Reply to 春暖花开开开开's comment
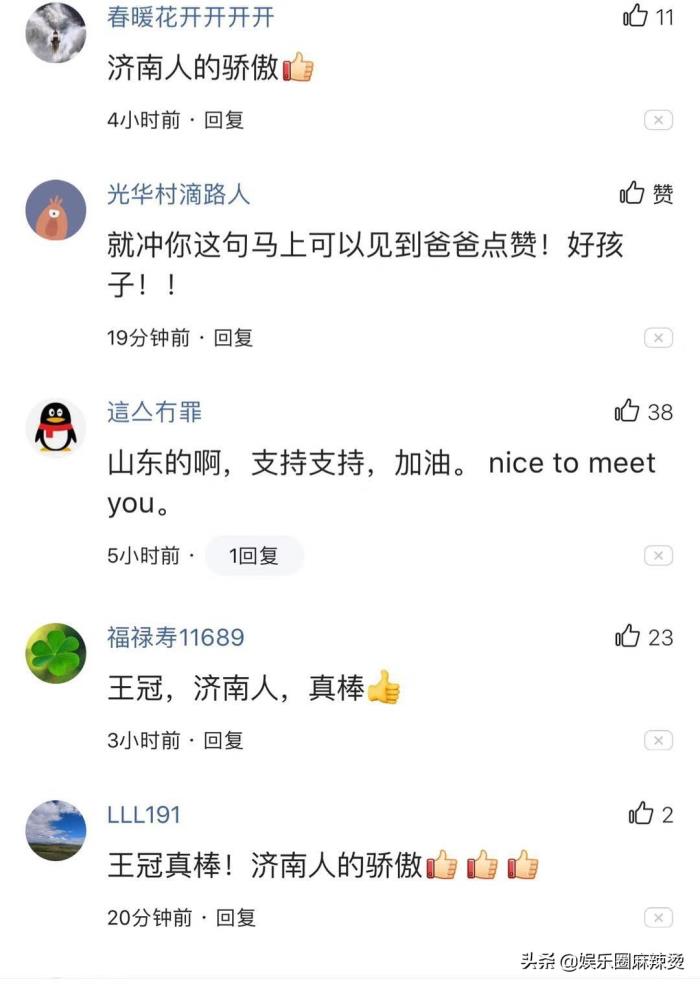Screen dimensions: 700x986 (224, 120)
